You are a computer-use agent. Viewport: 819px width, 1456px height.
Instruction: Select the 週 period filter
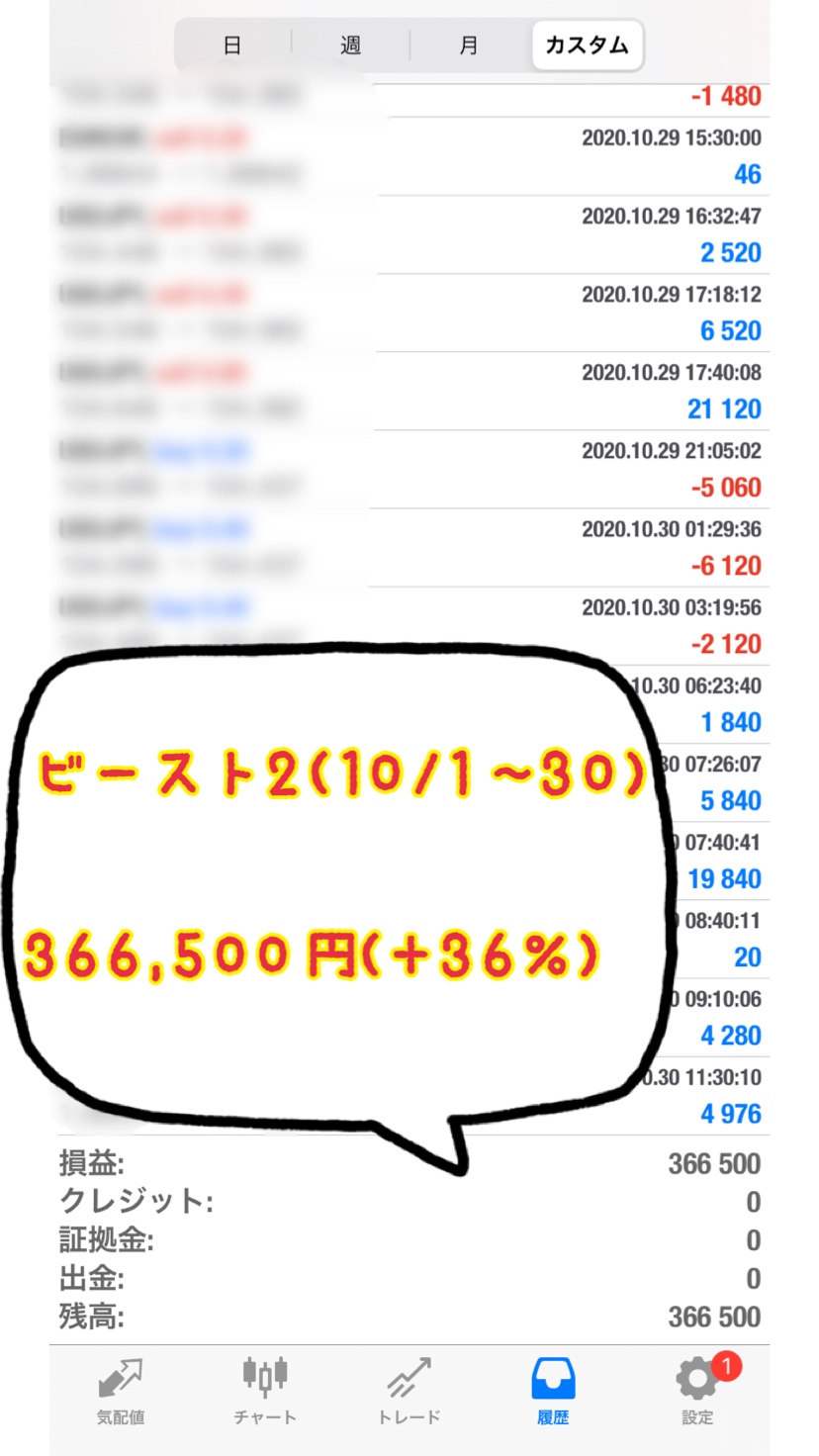coord(350,45)
